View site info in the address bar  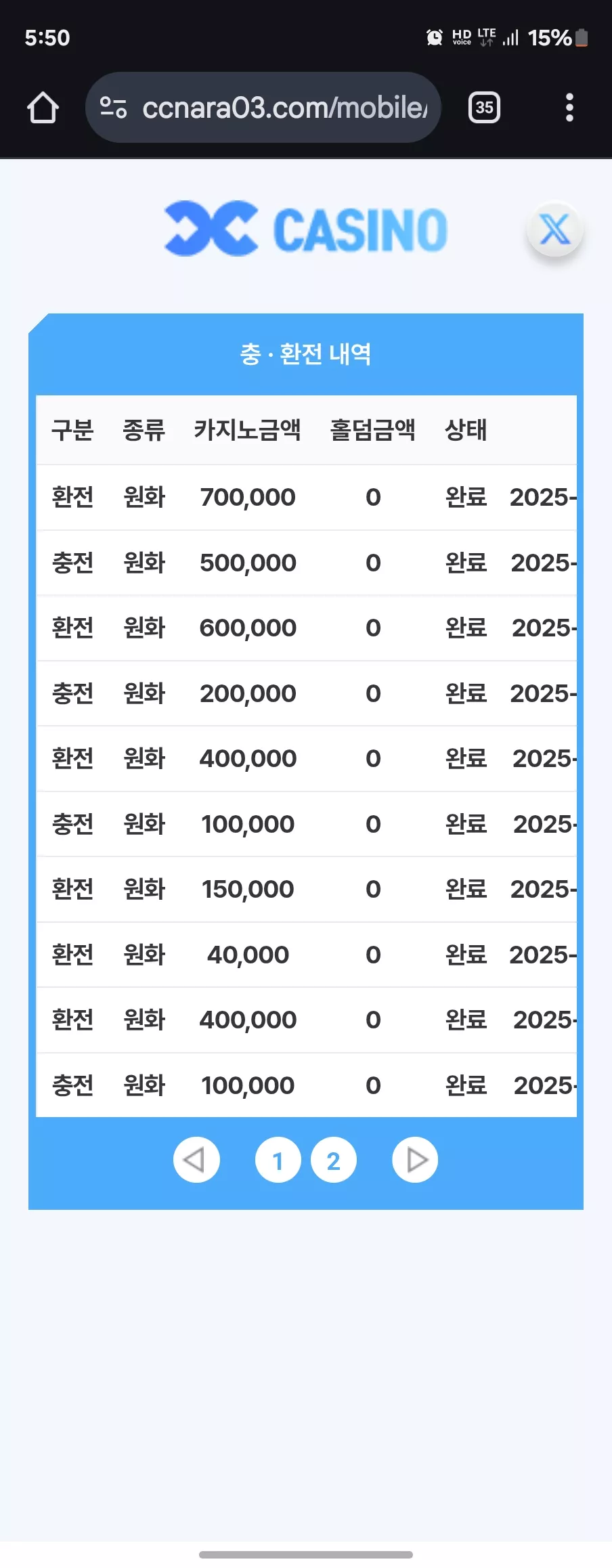(x=113, y=108)
